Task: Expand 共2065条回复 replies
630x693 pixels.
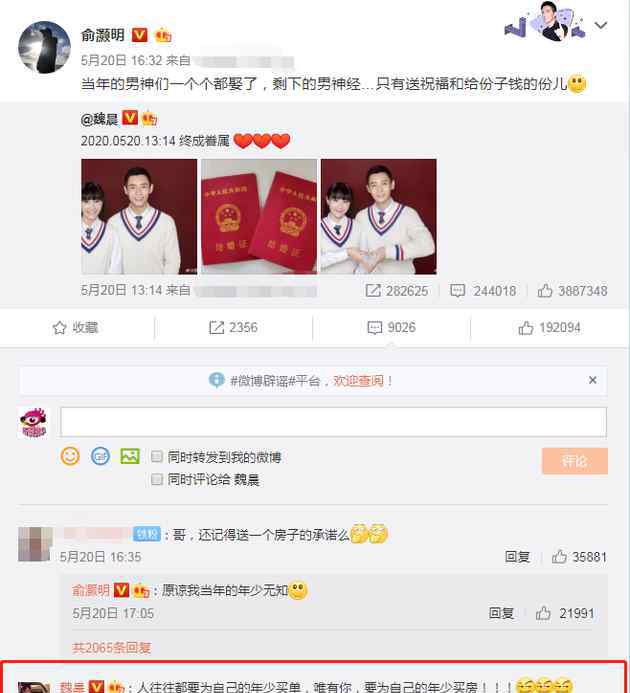Action: 112,647
